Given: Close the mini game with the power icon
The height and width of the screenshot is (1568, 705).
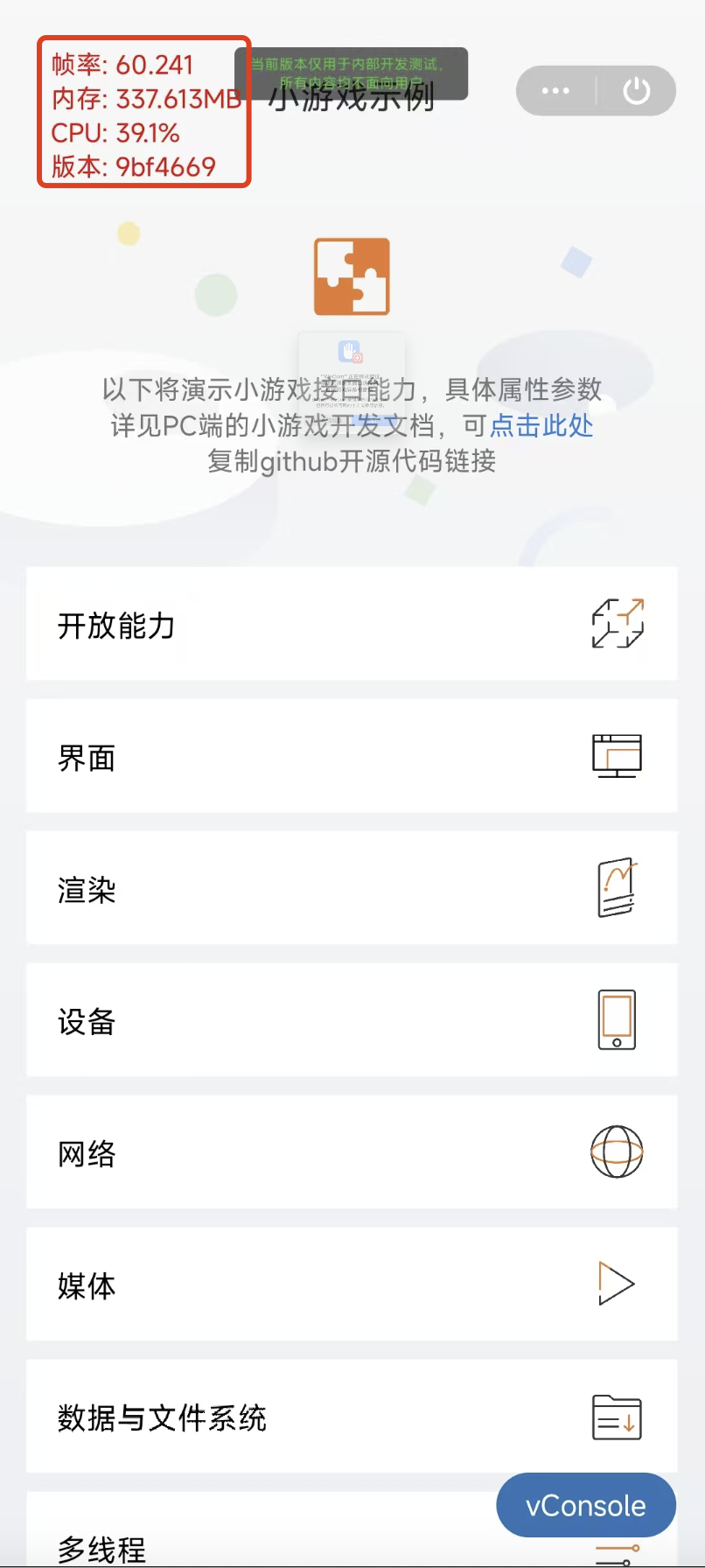Looking at the screenshot, I should click(637, 90).
